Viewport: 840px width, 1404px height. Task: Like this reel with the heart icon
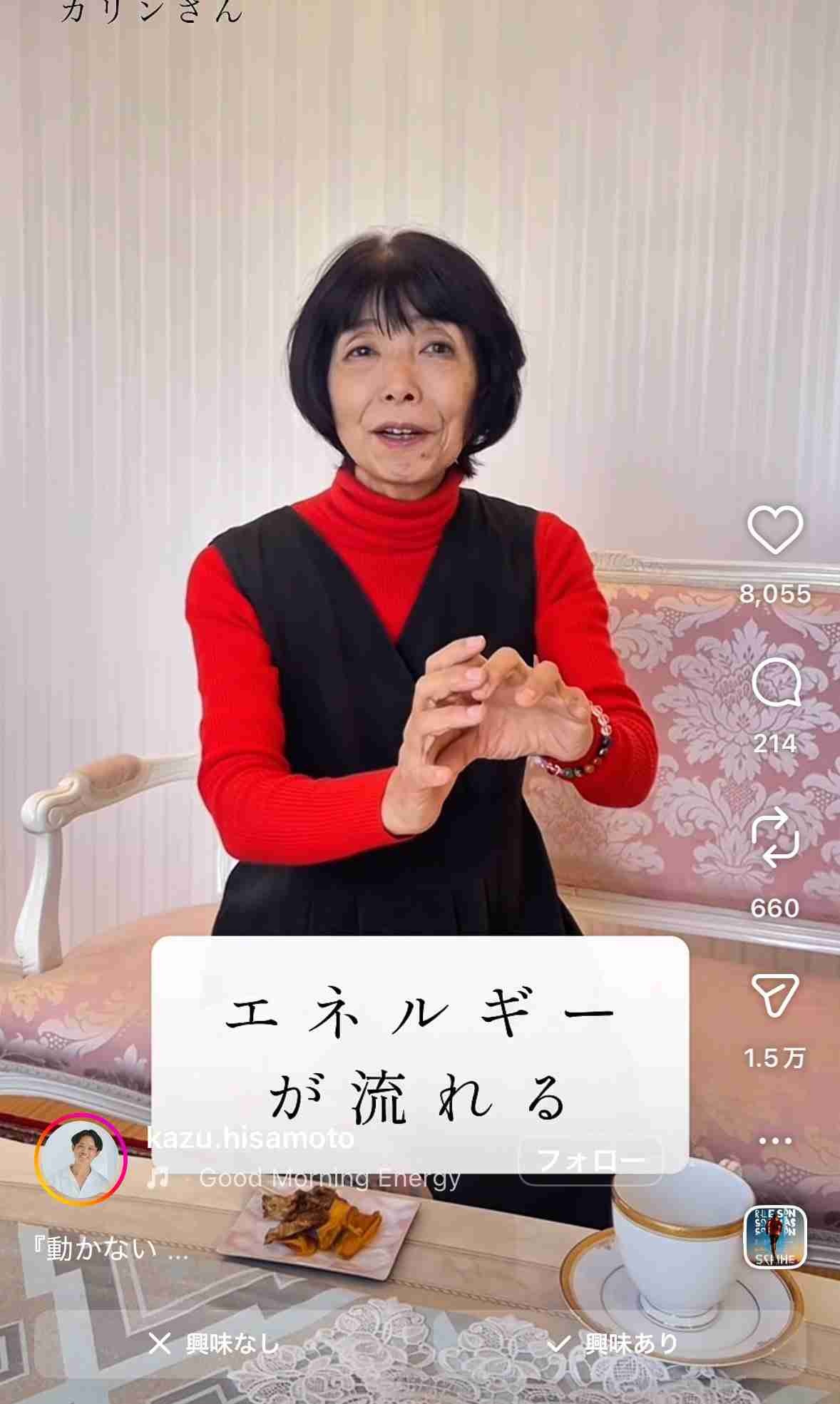[775, 531]
